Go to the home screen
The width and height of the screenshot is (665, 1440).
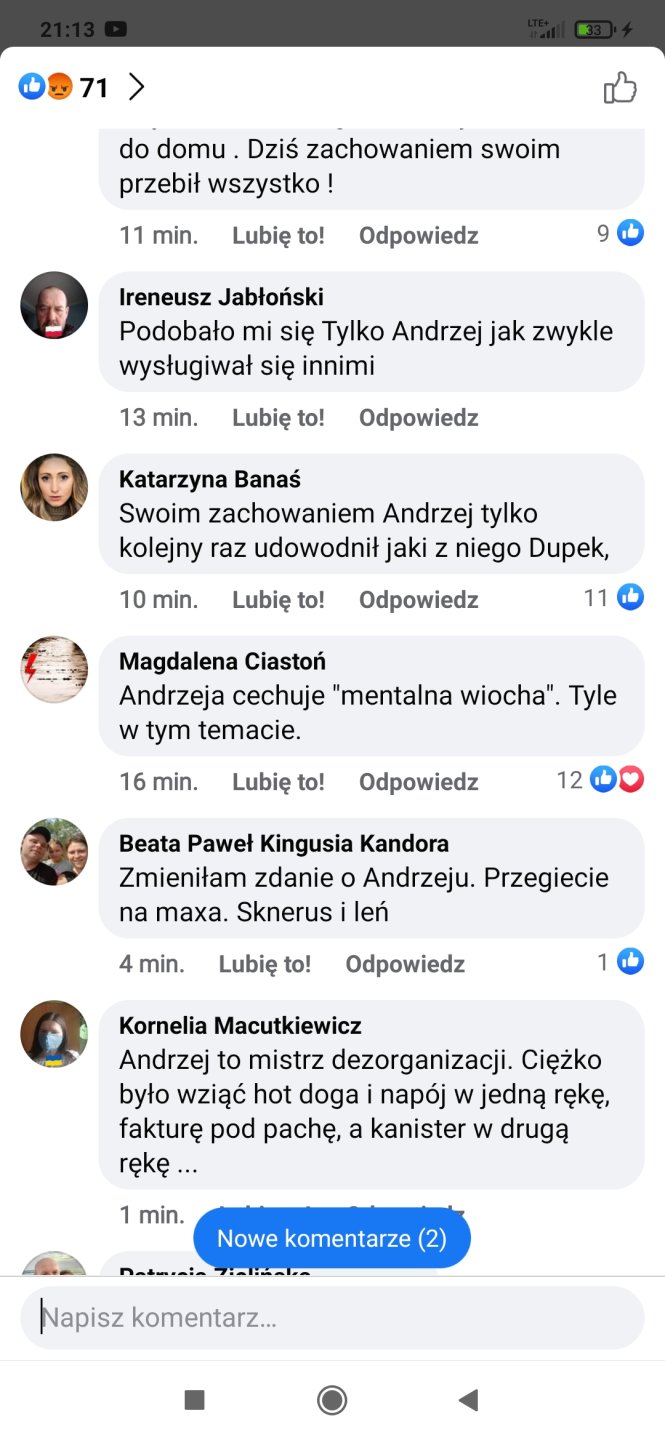point(332,1400)
